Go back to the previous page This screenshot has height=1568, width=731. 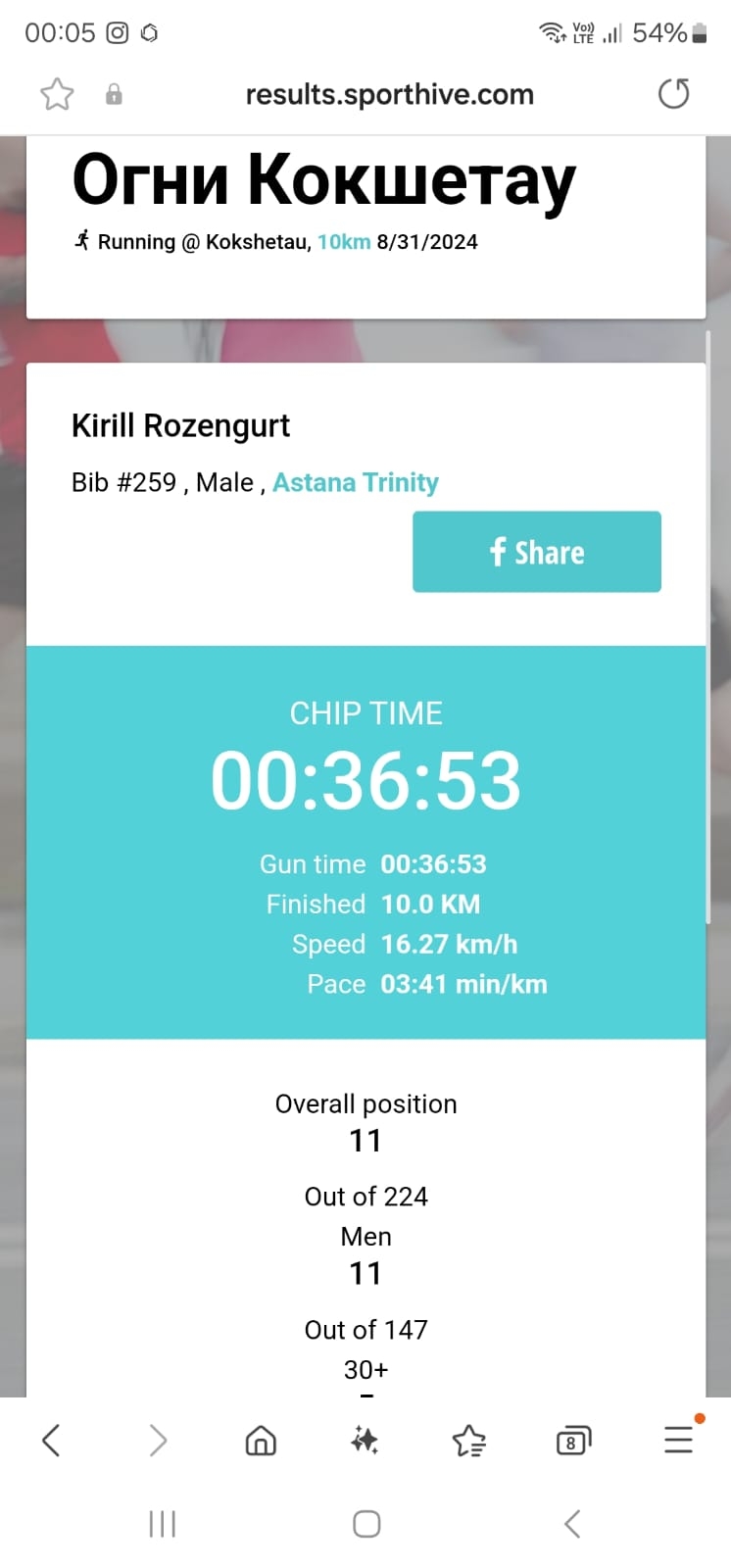tap(52, 1440)
